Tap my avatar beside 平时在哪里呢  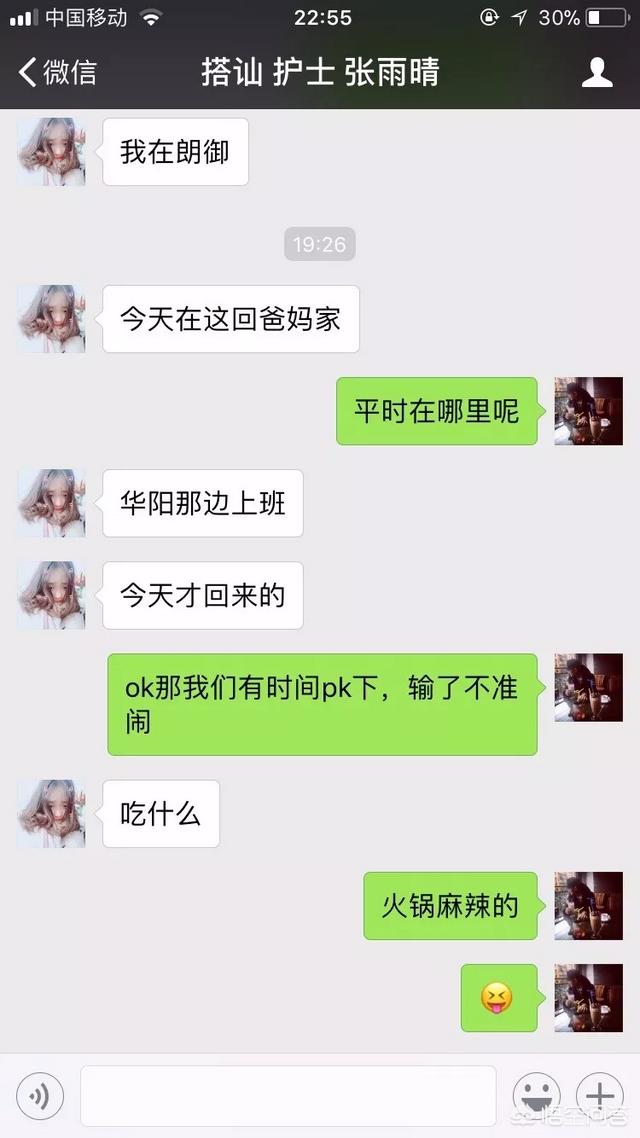coord(588,411)
